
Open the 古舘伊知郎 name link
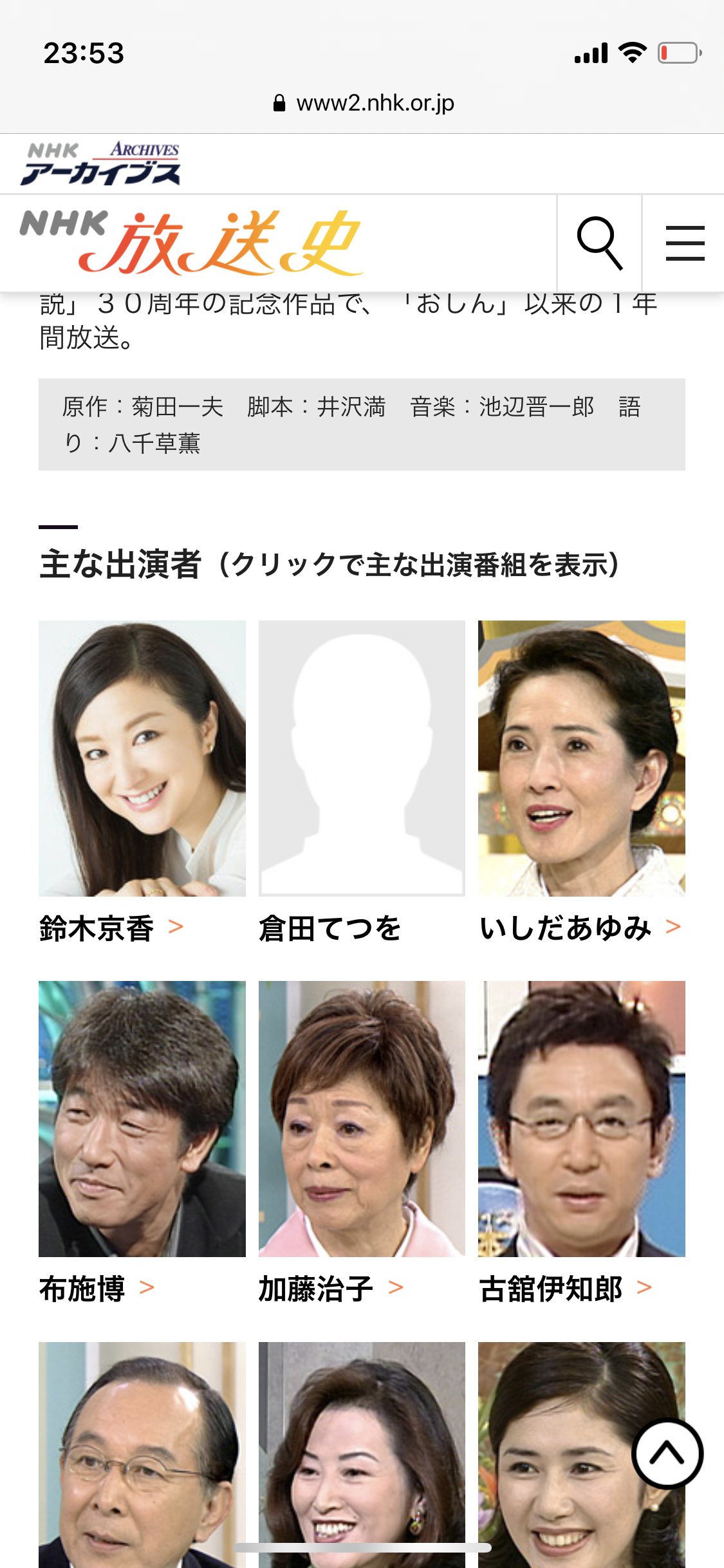[x=565, y=1288]
